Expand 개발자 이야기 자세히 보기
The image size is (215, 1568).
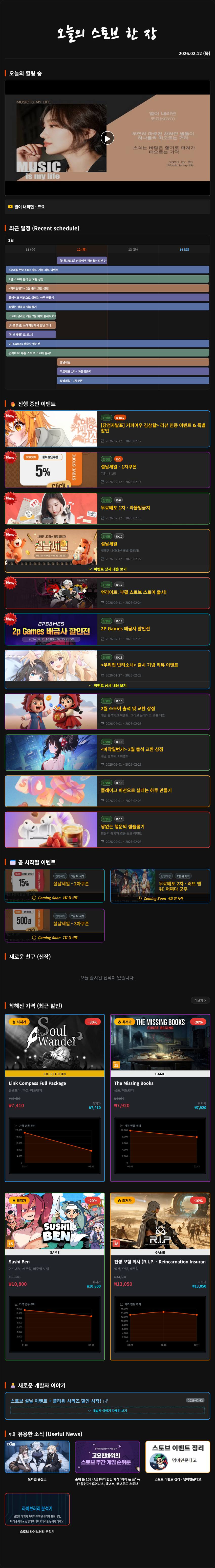(107, 1410)
